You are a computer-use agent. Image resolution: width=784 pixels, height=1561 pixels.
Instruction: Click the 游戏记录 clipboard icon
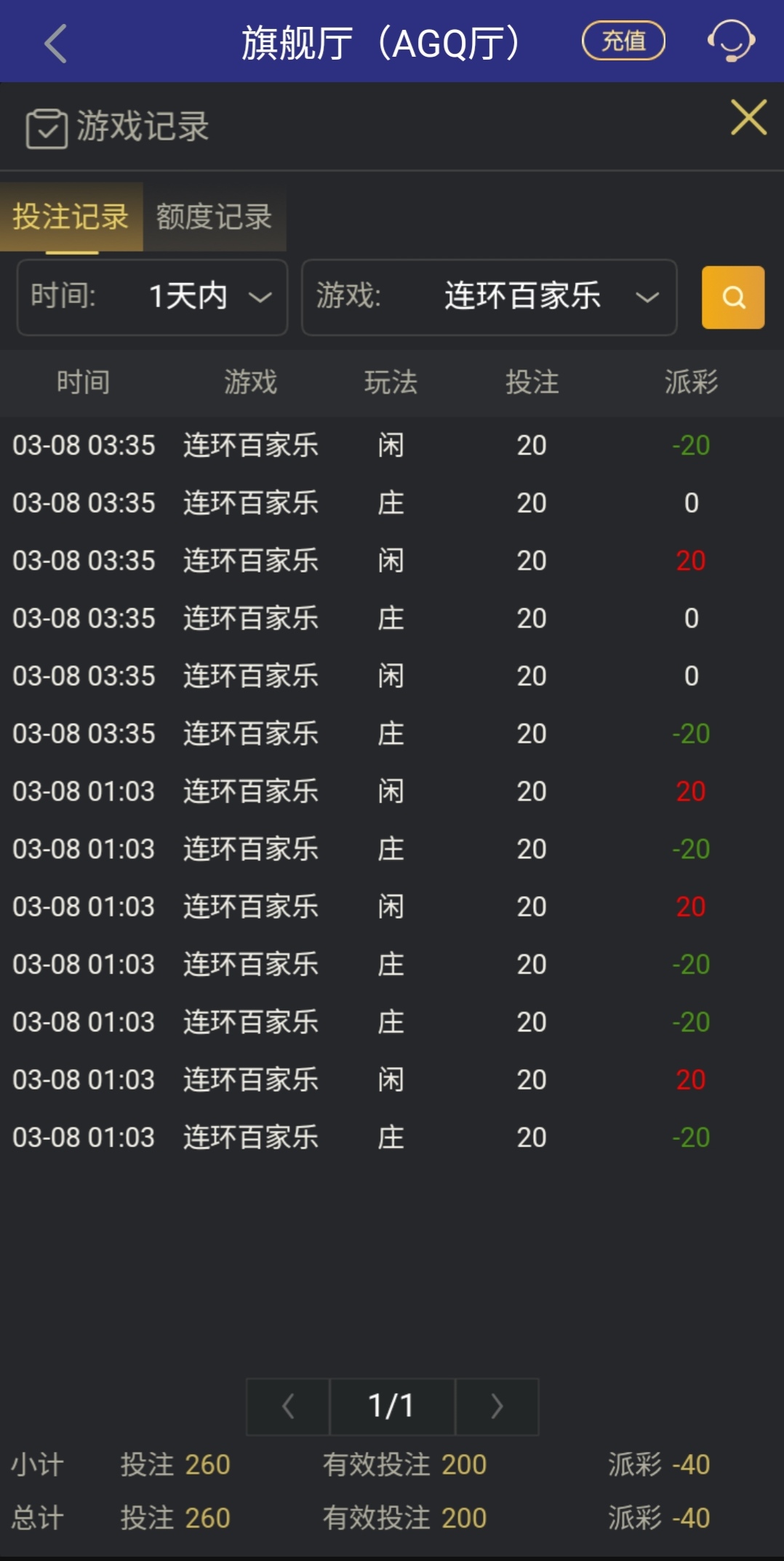pyautogui.click(x=47, y=127)
